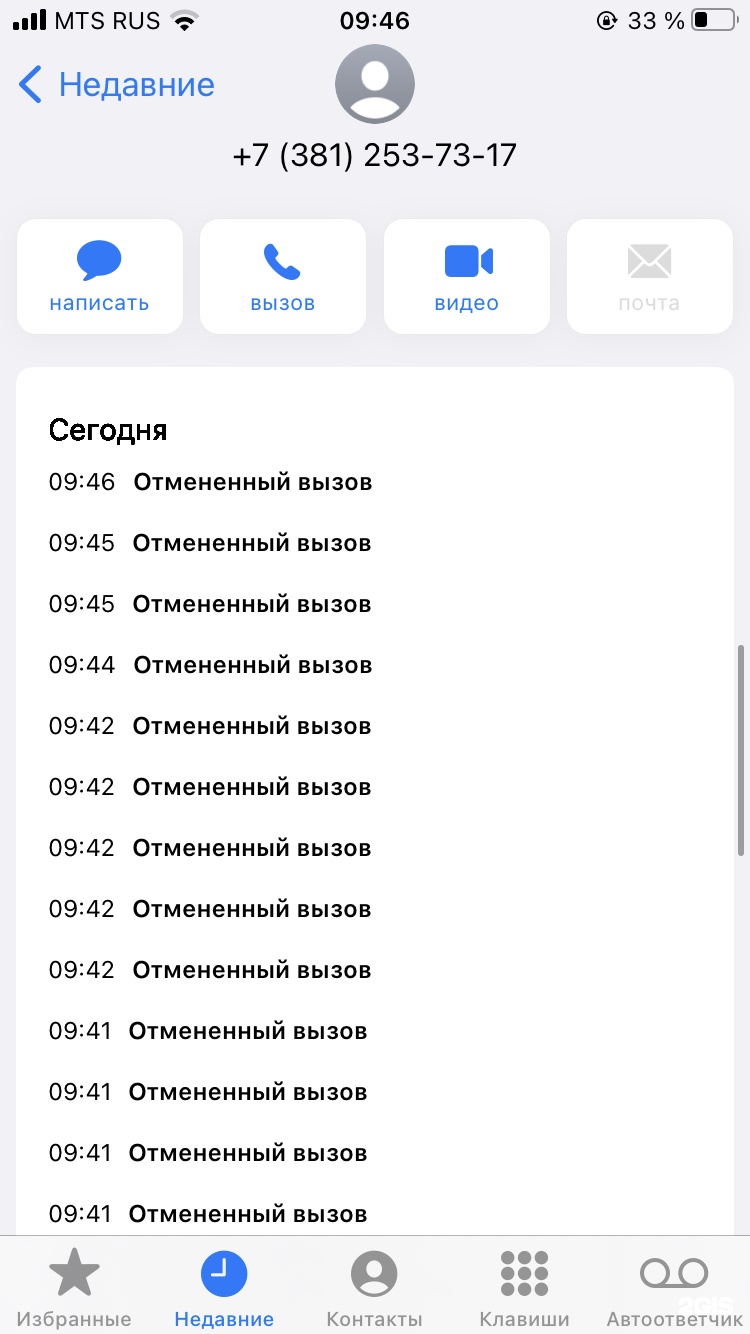This screenshot has width=750, height=1334.
Task: Tap написать to message this number
Action: click(x=100, y=277)
